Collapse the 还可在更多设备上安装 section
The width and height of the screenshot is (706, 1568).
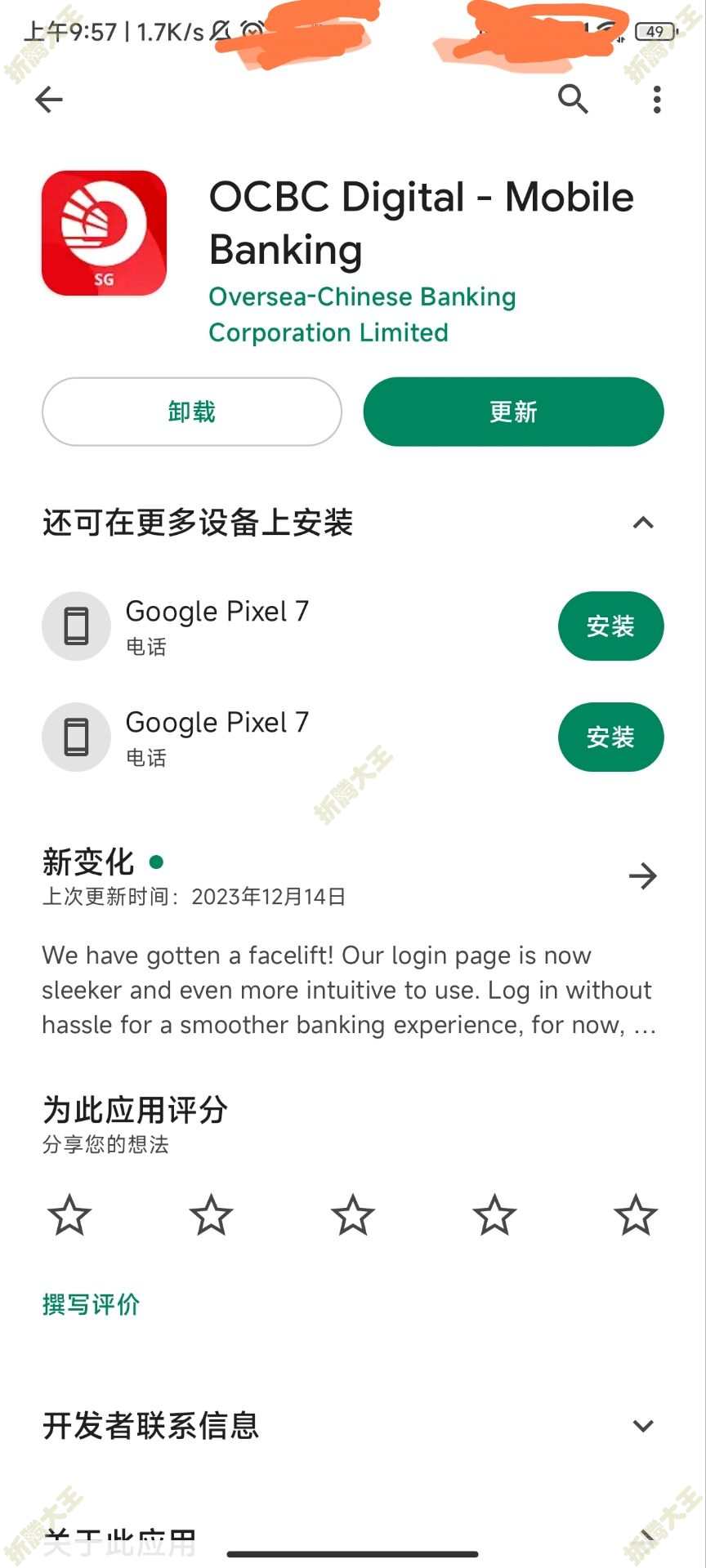[x=643, y=523]
